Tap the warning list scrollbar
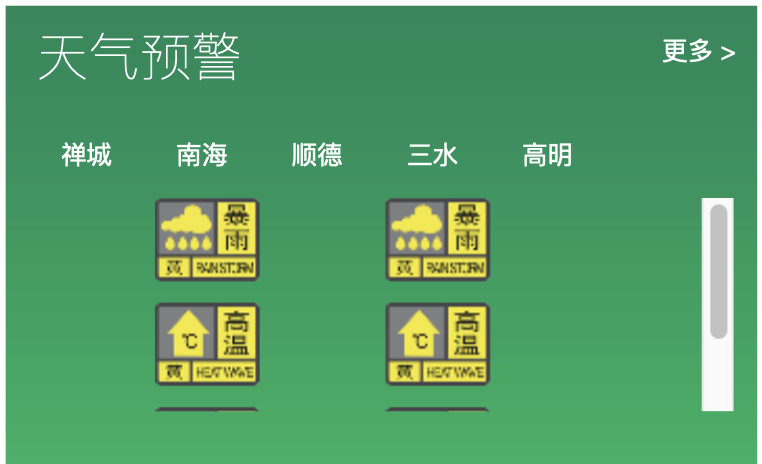Image resolution: width=762 pixels, height=464 pixels. [718, 272]
